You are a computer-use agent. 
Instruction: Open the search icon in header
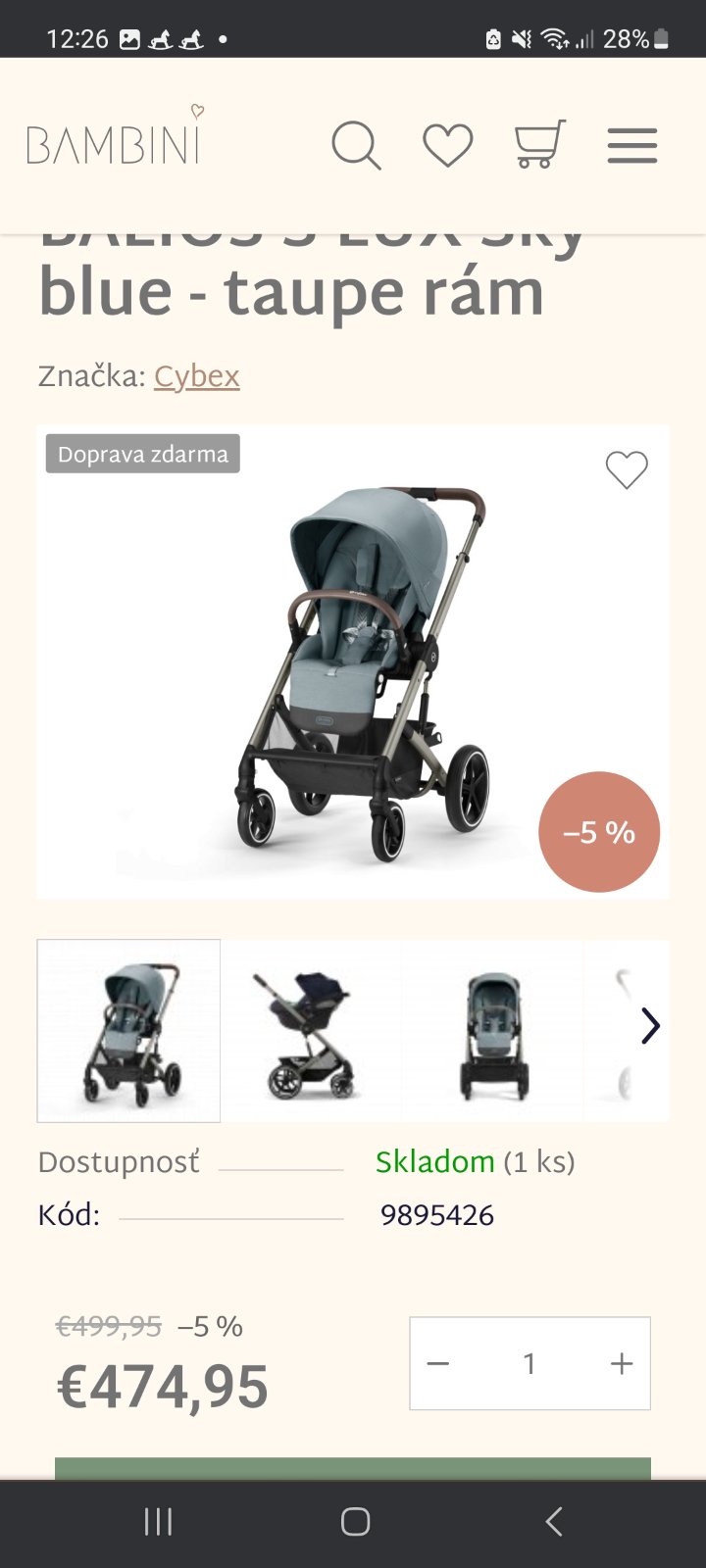coord(355,146)
